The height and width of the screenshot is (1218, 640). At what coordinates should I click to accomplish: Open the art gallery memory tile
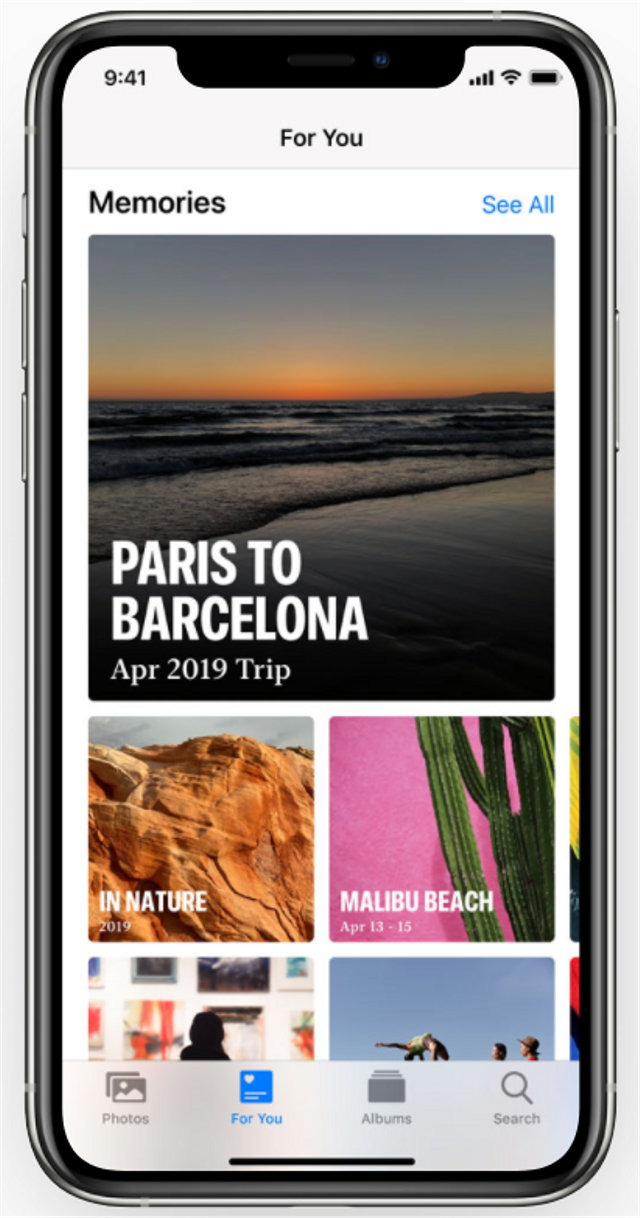pos(201,1007)
